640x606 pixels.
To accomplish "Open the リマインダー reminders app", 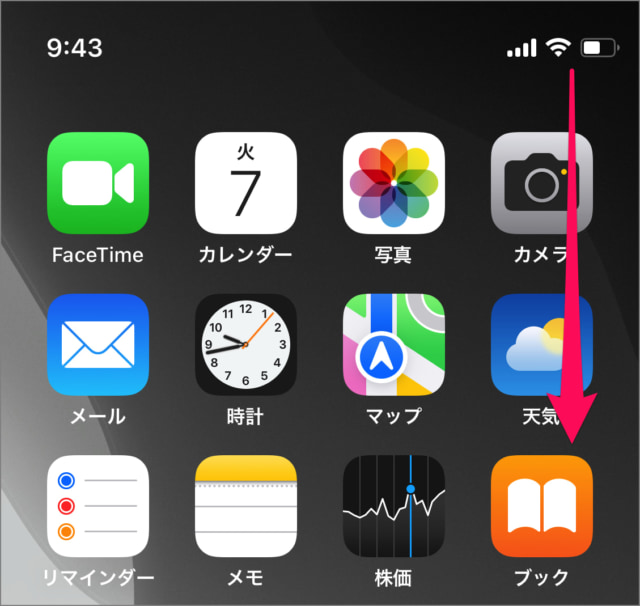I will (98, 505).
